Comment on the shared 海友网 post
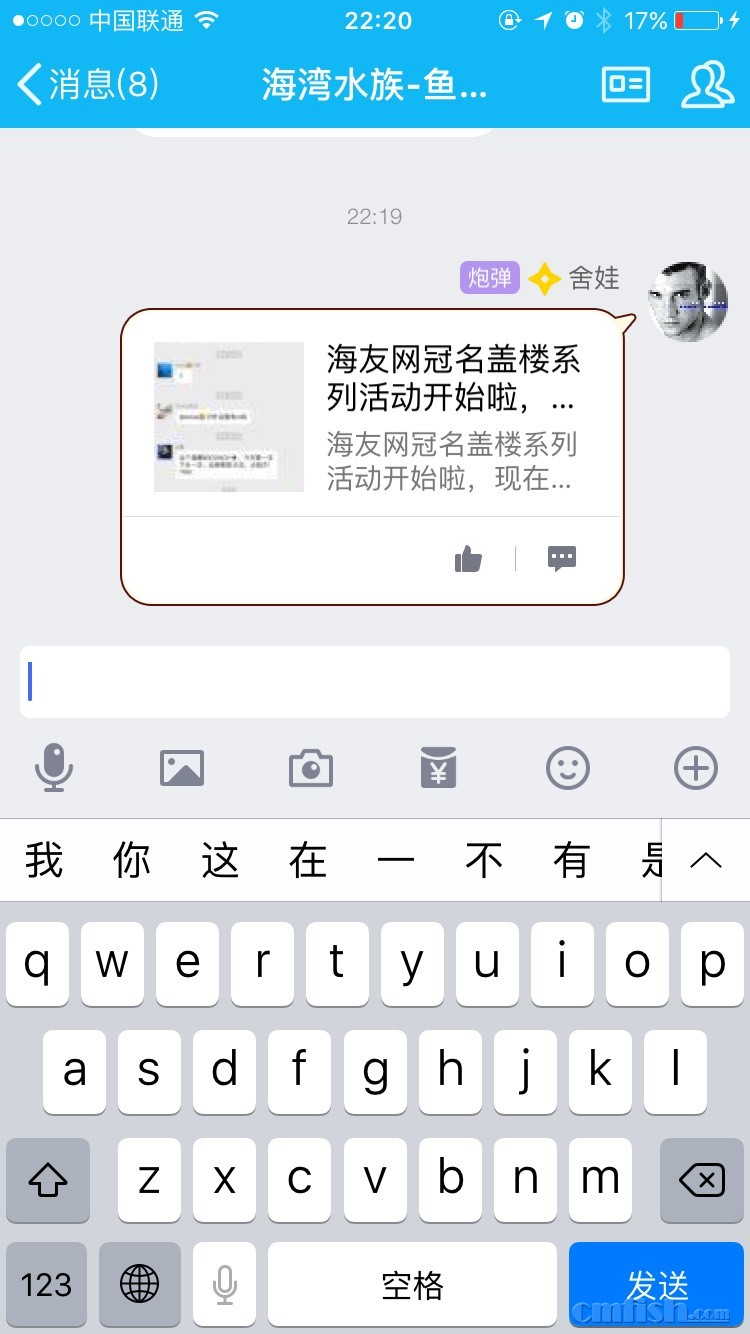Viewport: 750px width, 1334px height. click(562, 559)
